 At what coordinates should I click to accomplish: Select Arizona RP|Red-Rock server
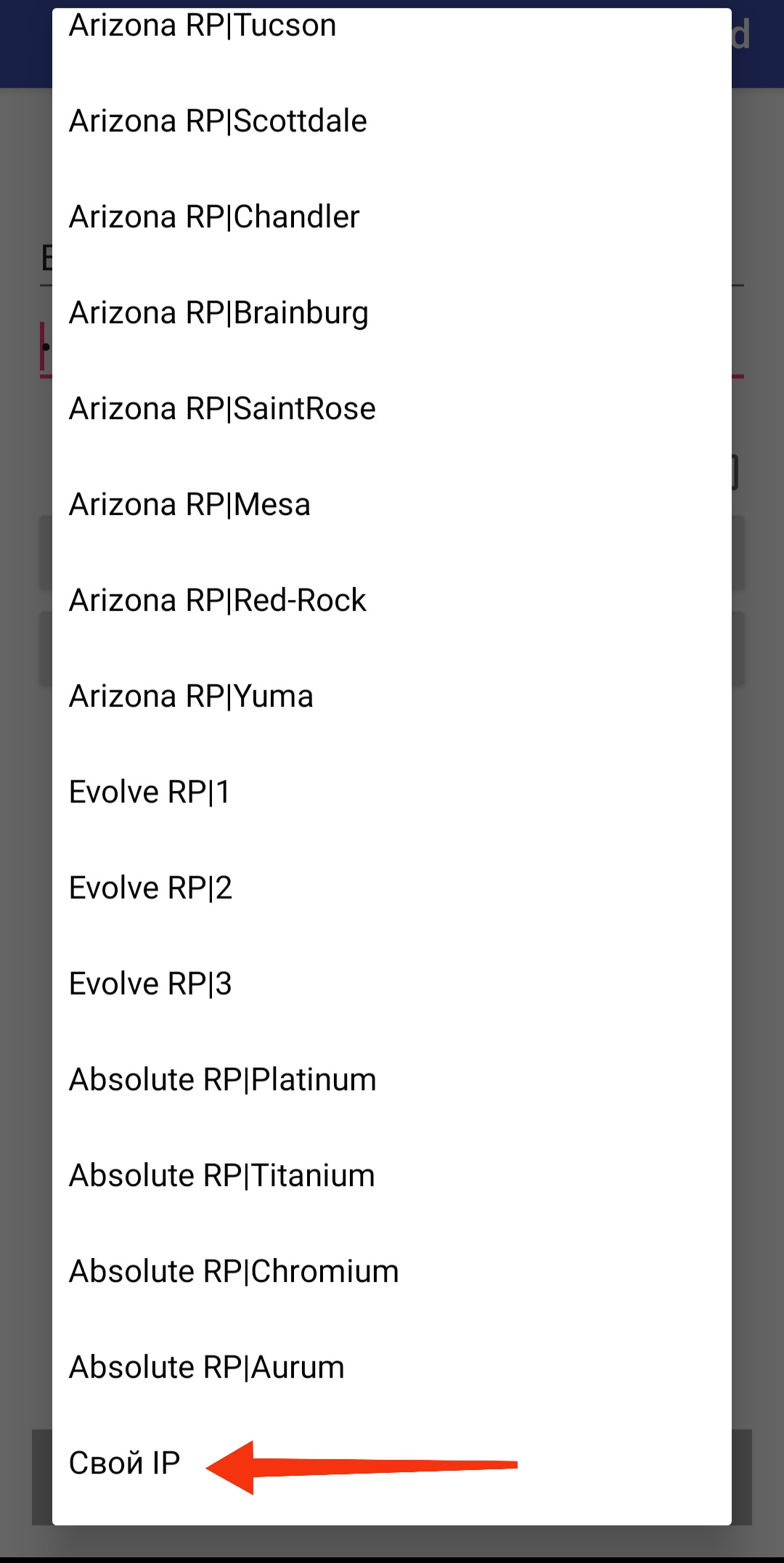click(217, 601)
